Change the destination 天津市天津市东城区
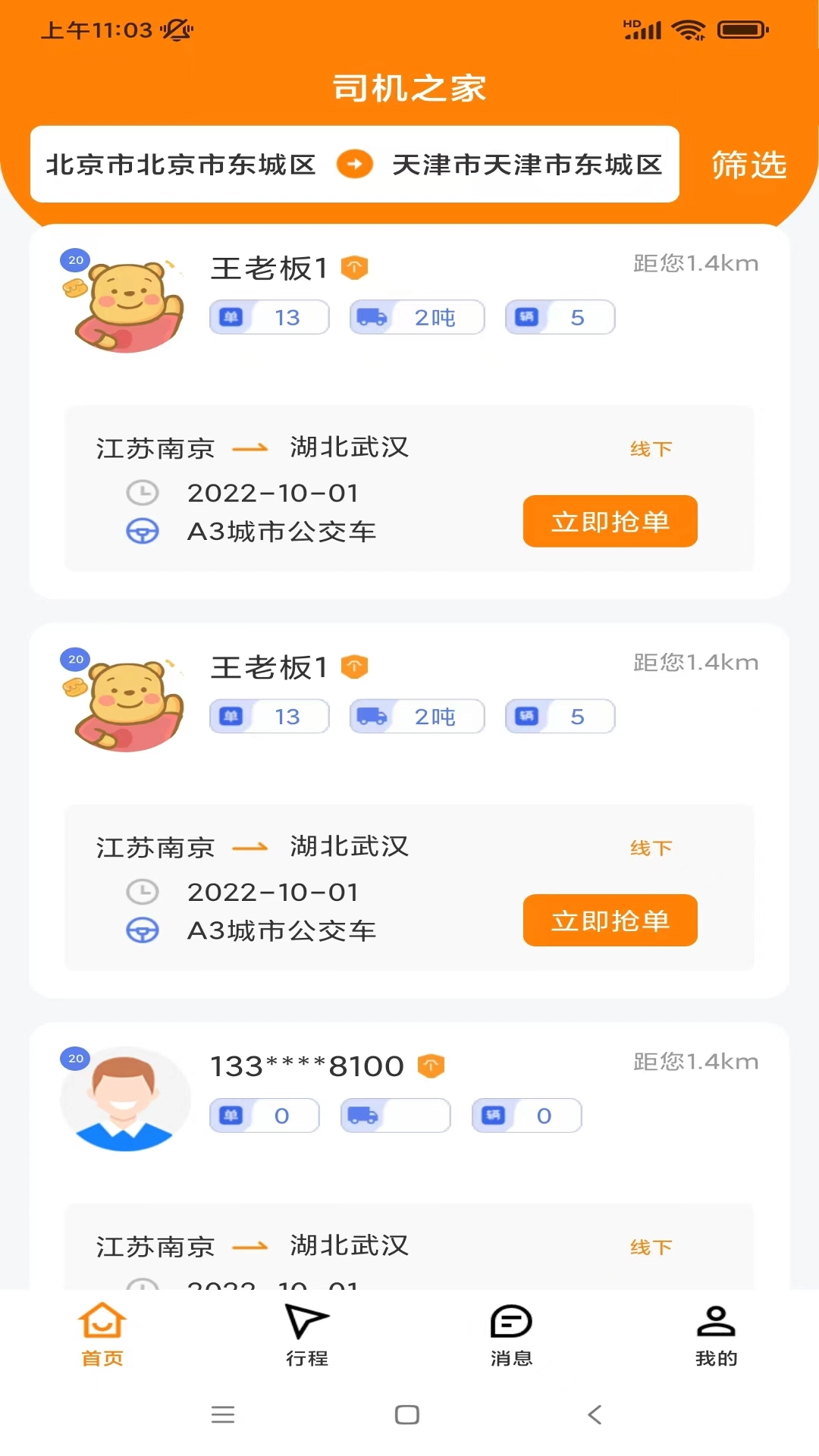Viewport: 819px width, 1456px height. (x=527, y=165)
